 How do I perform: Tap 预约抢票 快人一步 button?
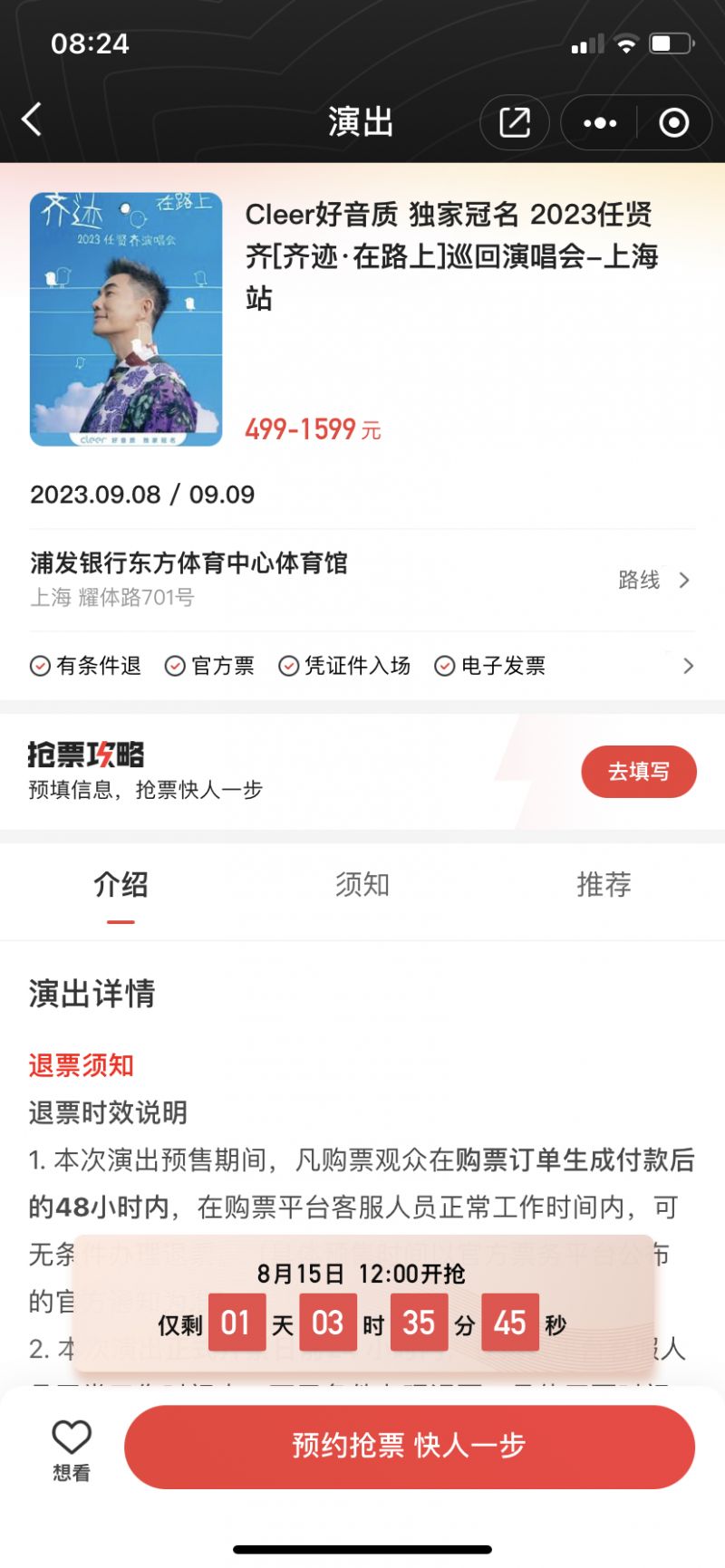coord(410,1447)
